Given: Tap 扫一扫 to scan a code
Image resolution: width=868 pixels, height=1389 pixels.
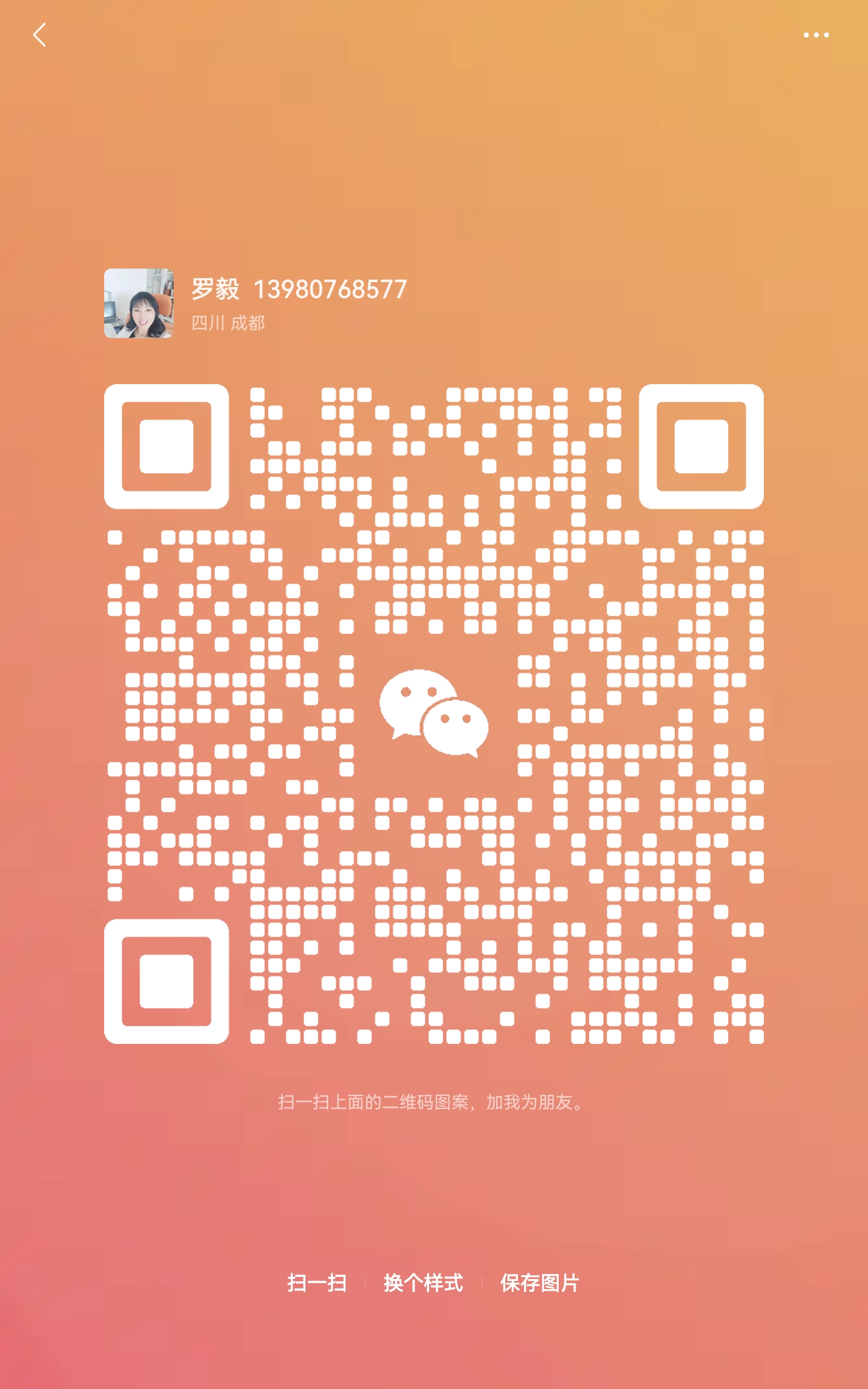Looking at the screenshot, I should click(317, 1282).
